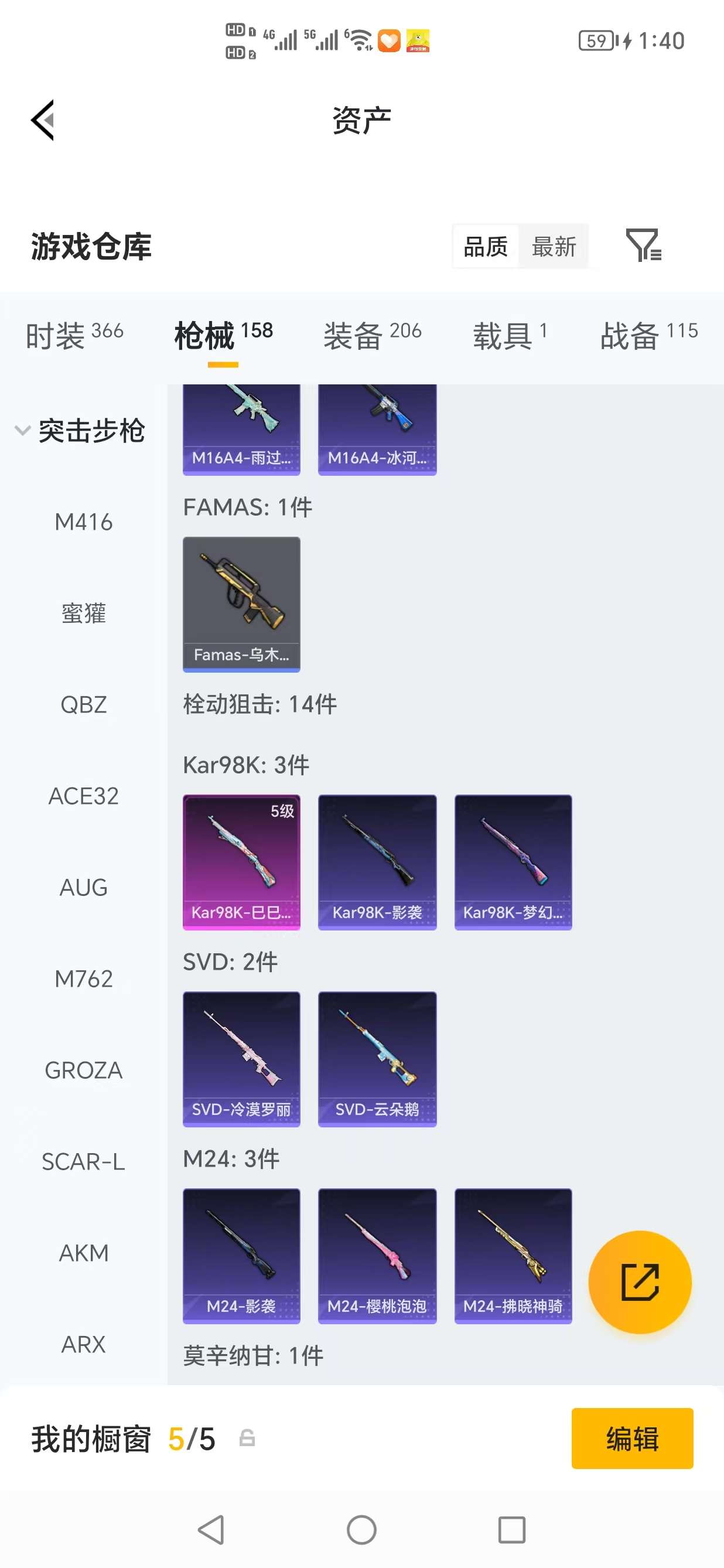Open the SVD-冷漠罗丽 skin
Screen dimensions: 724x1568
241,1059
